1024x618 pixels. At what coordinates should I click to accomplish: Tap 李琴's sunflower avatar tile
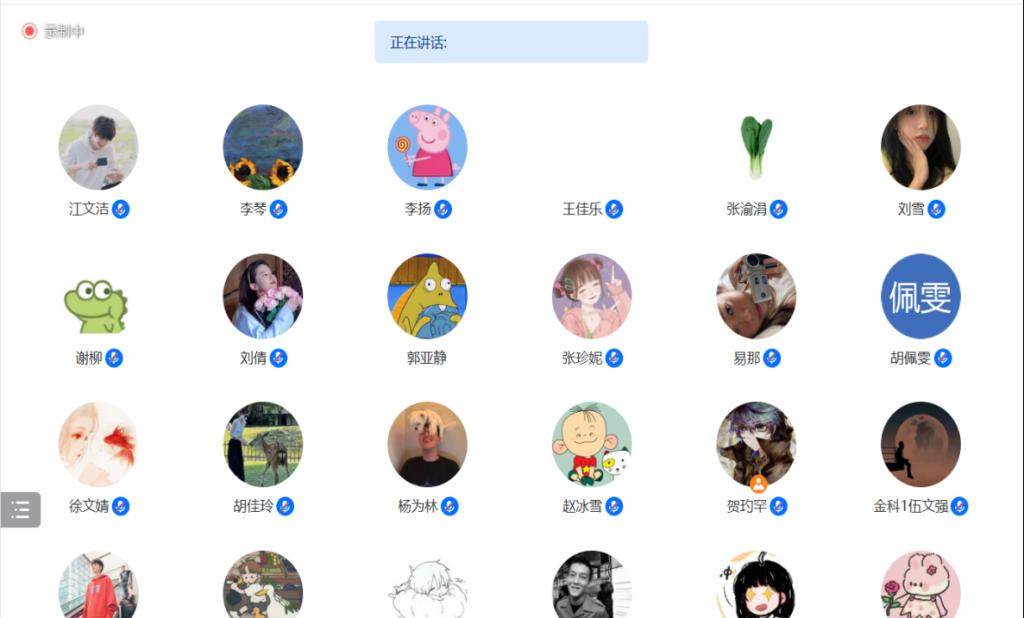263,147
